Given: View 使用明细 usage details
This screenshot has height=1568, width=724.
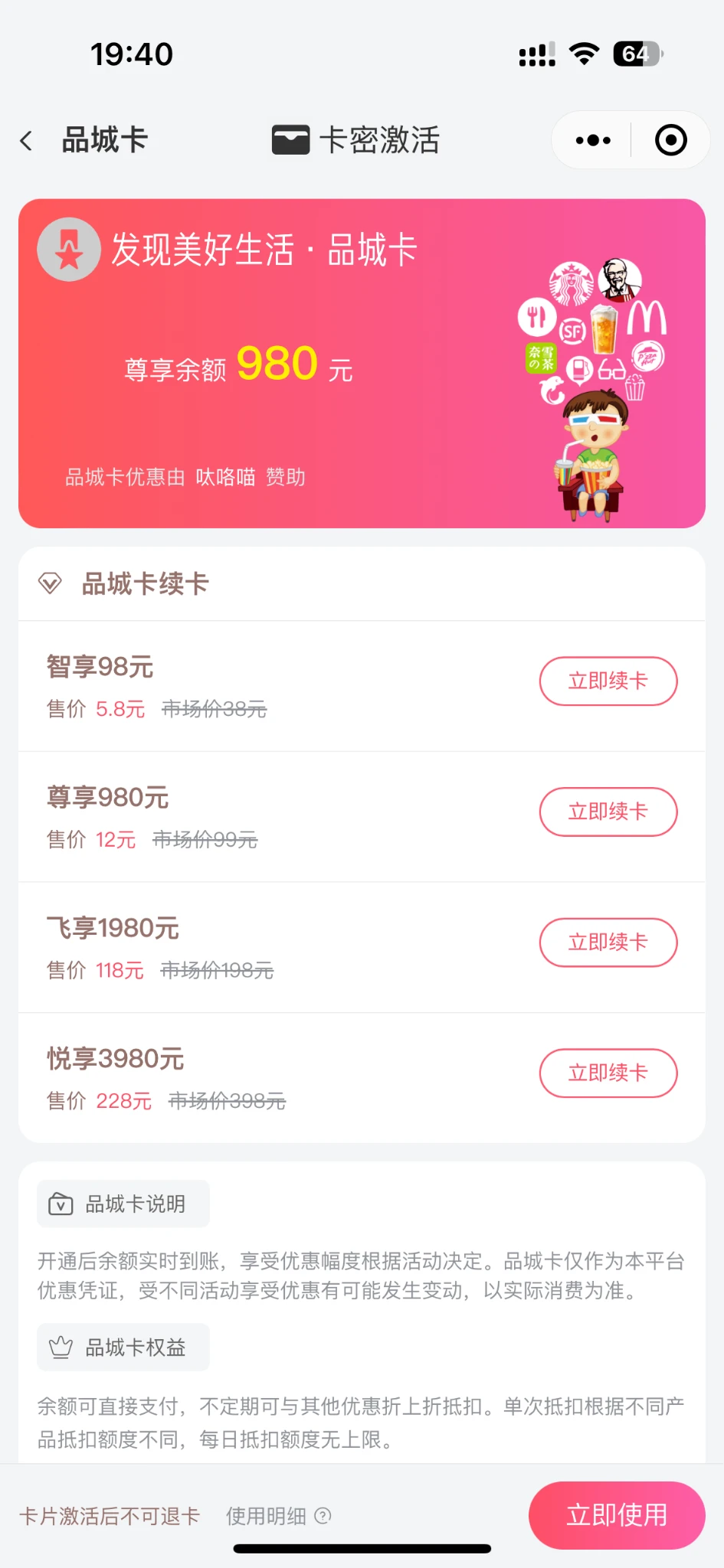Looking at the screenshot, I should point(277,1516).
